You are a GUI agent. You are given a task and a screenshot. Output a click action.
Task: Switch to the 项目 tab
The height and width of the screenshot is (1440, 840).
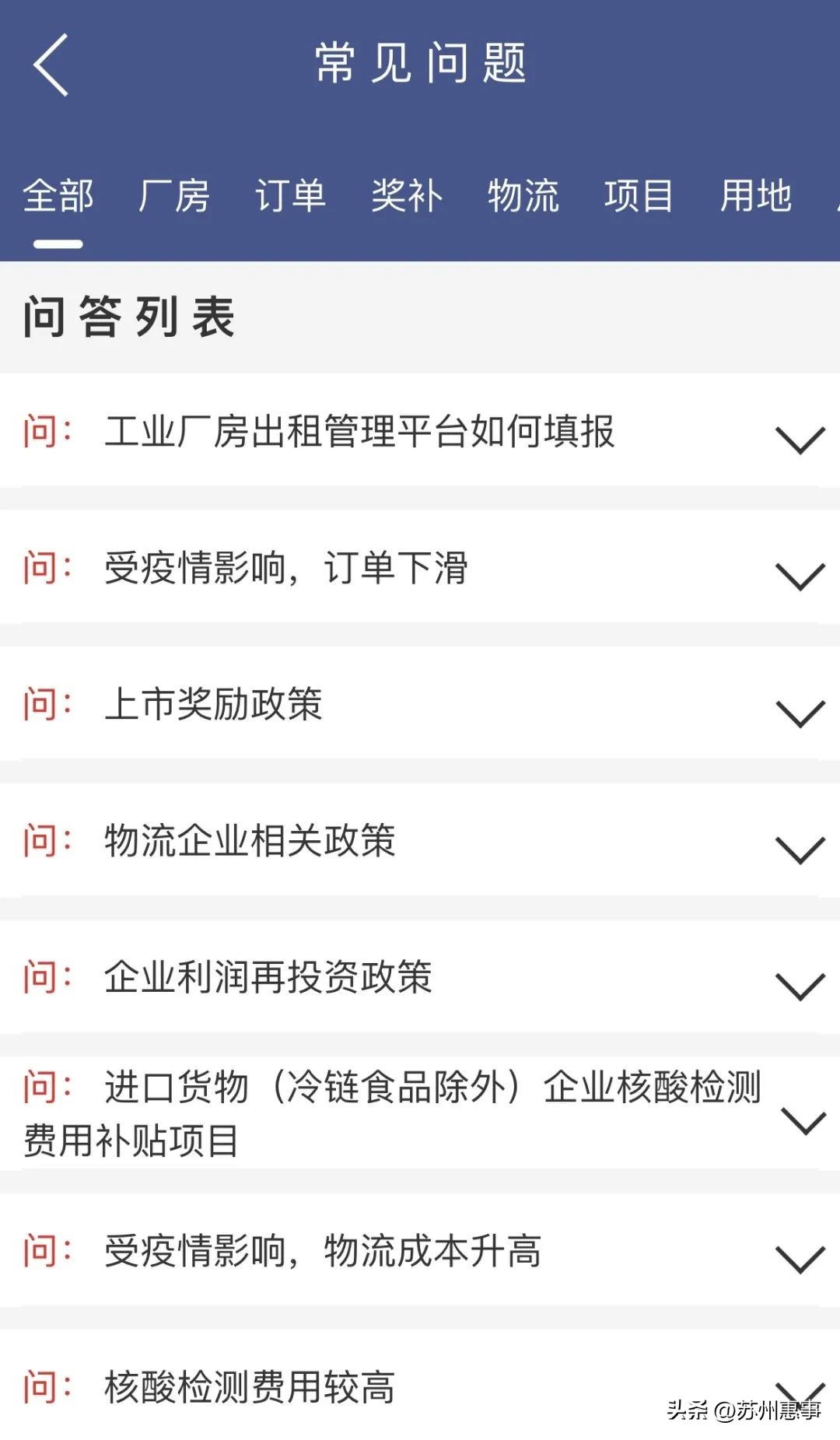coord(639,195)
